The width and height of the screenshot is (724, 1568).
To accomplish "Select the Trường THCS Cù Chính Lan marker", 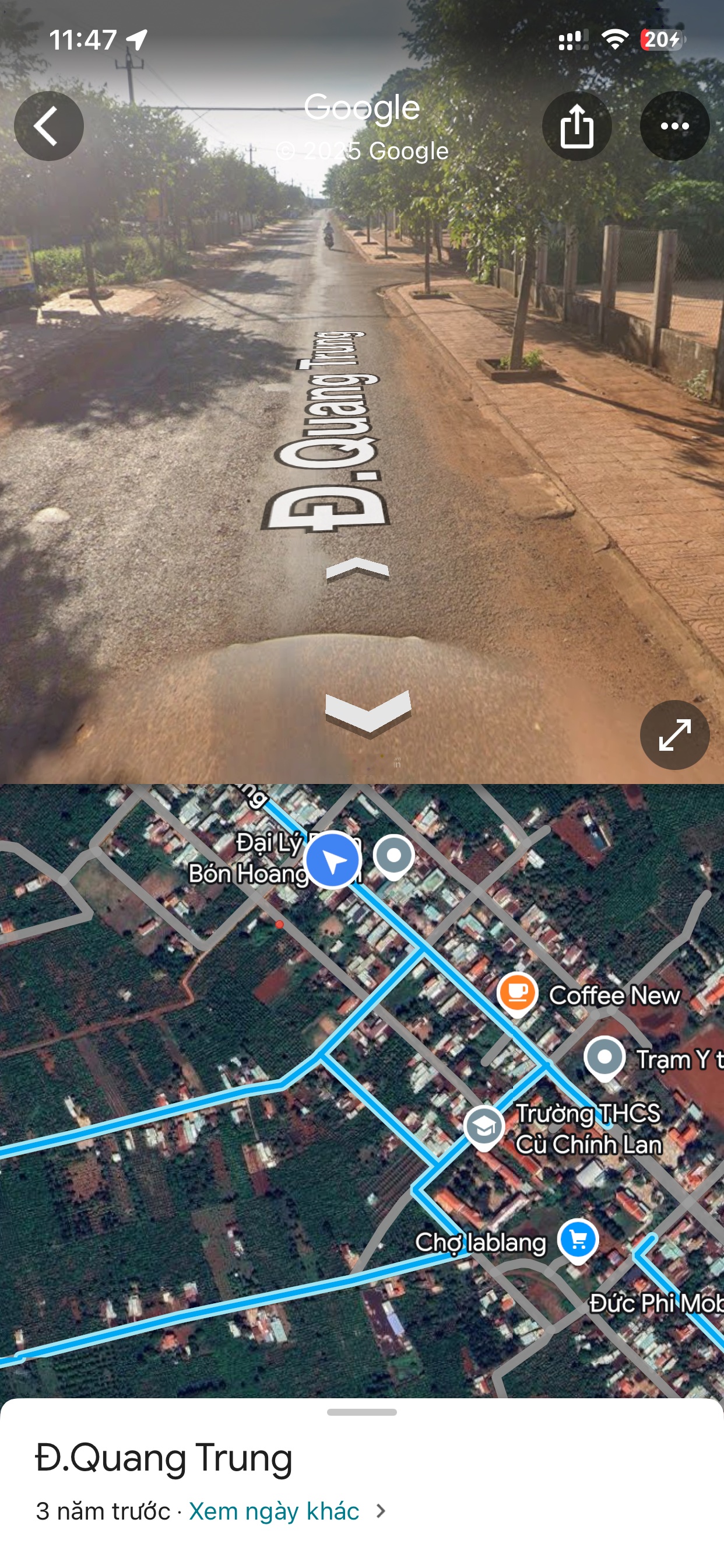I will [x=484, y=1126].
